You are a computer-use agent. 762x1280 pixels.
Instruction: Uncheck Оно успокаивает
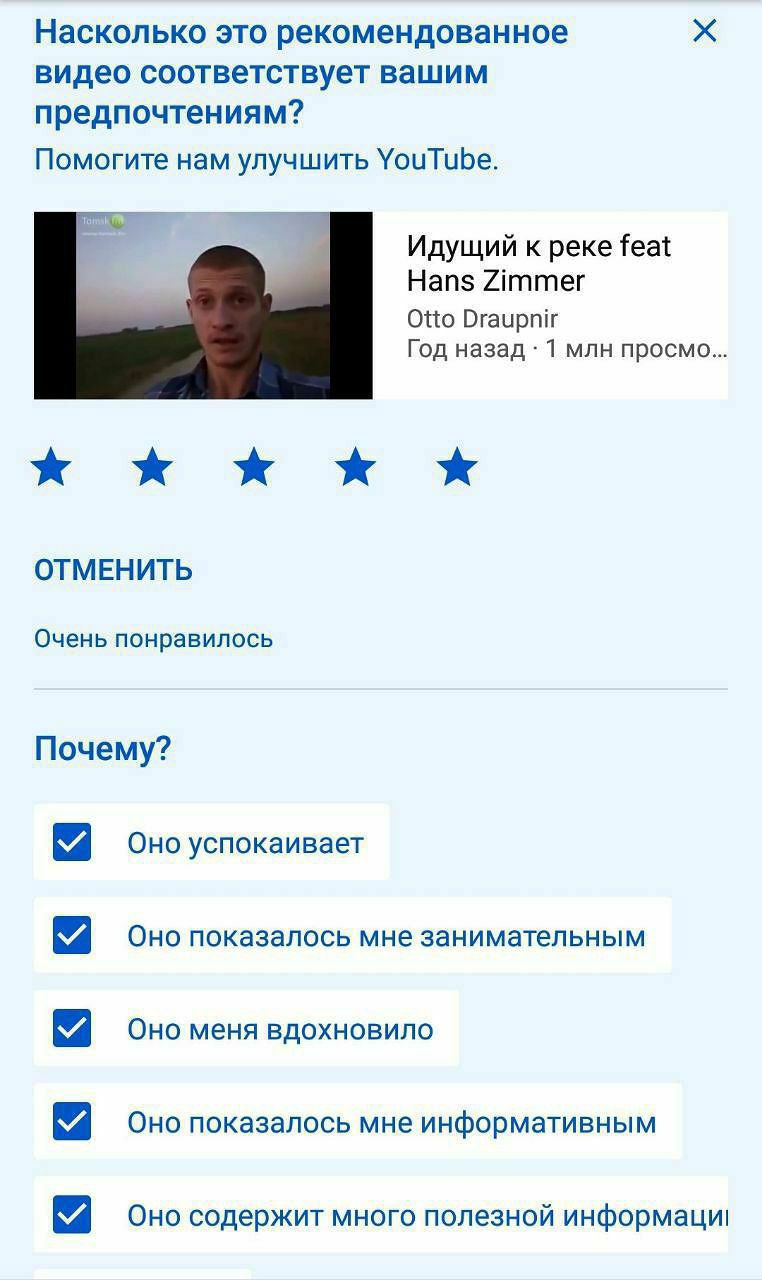tap(72, 842)
